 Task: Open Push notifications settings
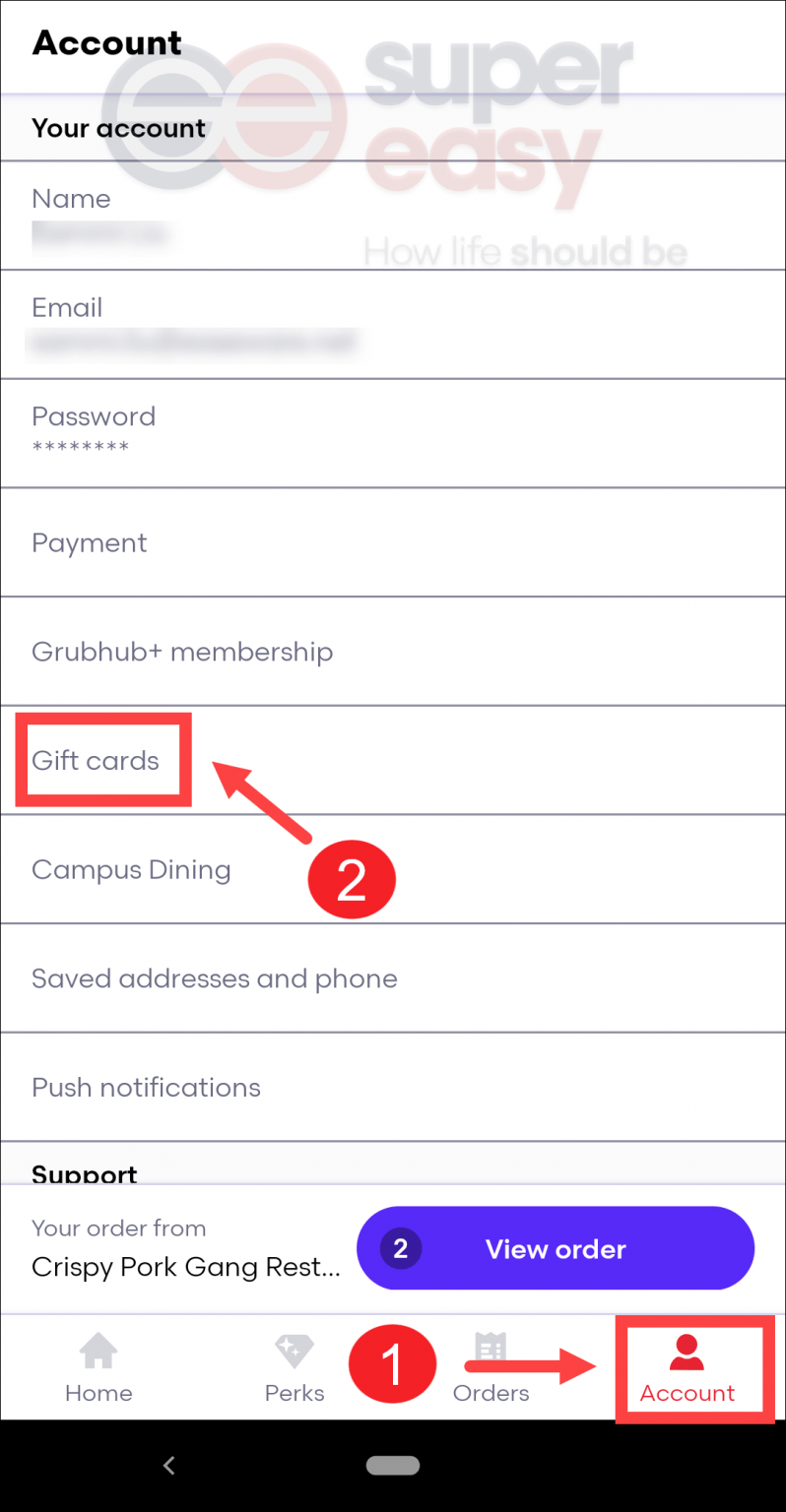[393, 1087]
